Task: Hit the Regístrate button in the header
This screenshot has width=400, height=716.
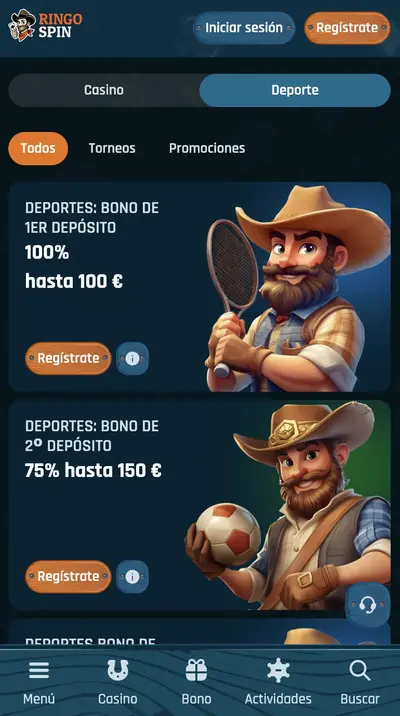Action: [x=347, y=28]
